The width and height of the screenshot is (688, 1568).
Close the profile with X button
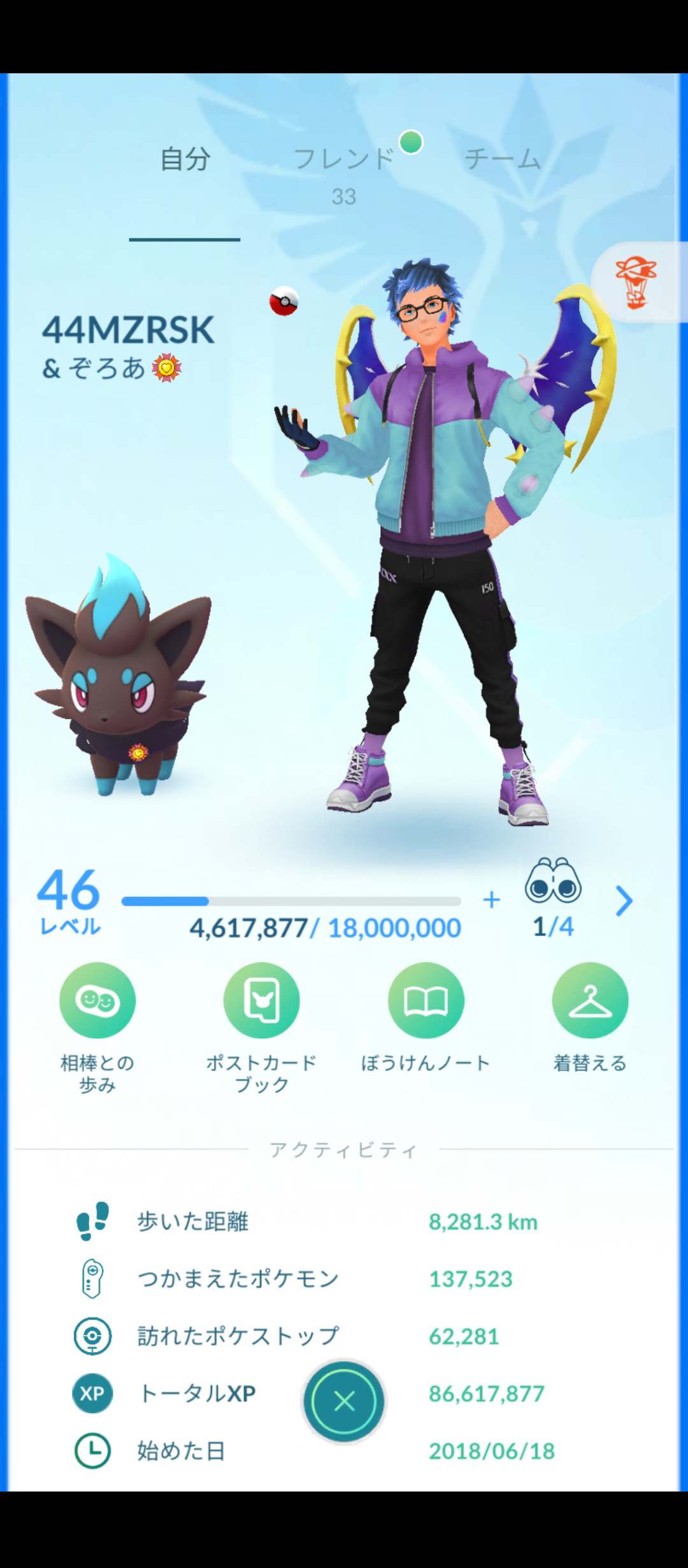[x=344, y=1401]
